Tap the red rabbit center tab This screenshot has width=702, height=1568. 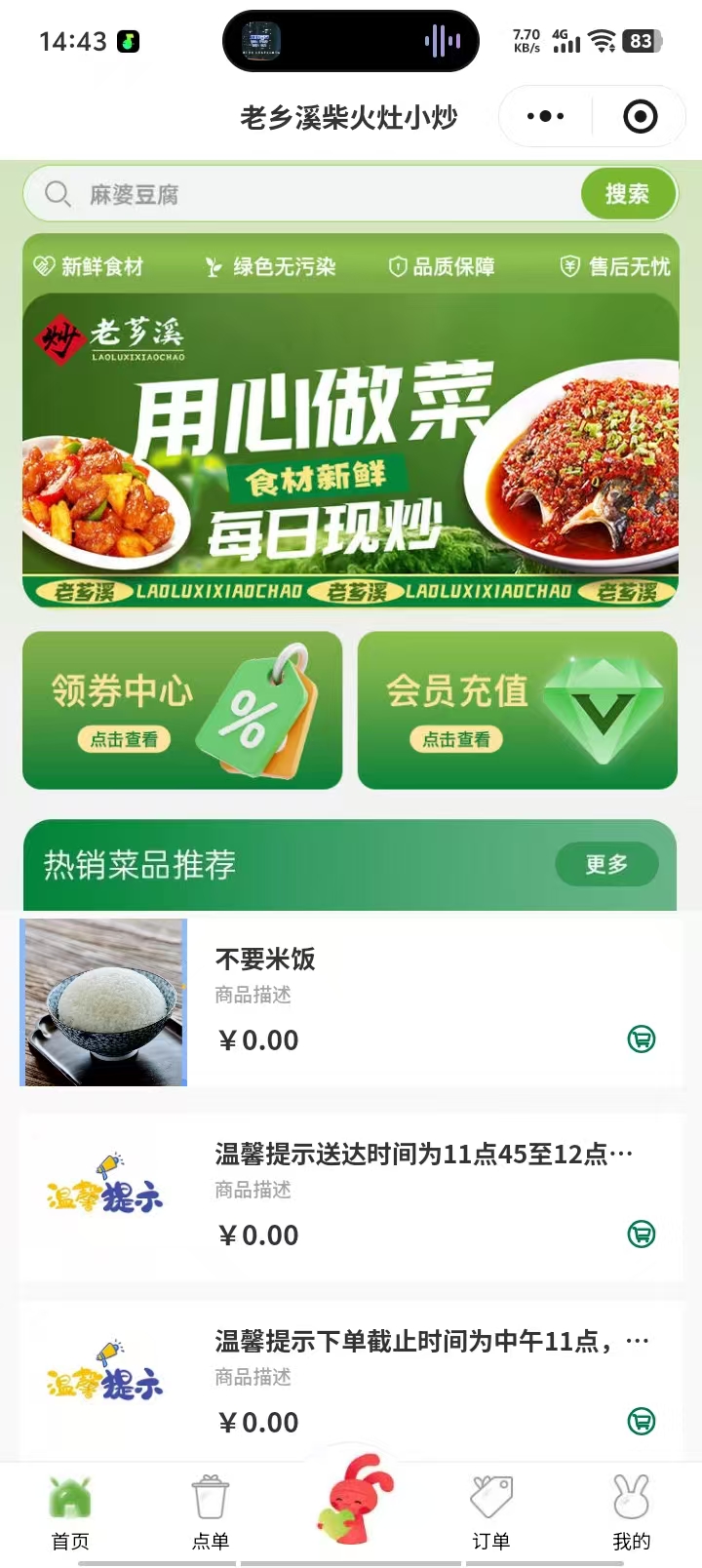[x=353, y=1502]
